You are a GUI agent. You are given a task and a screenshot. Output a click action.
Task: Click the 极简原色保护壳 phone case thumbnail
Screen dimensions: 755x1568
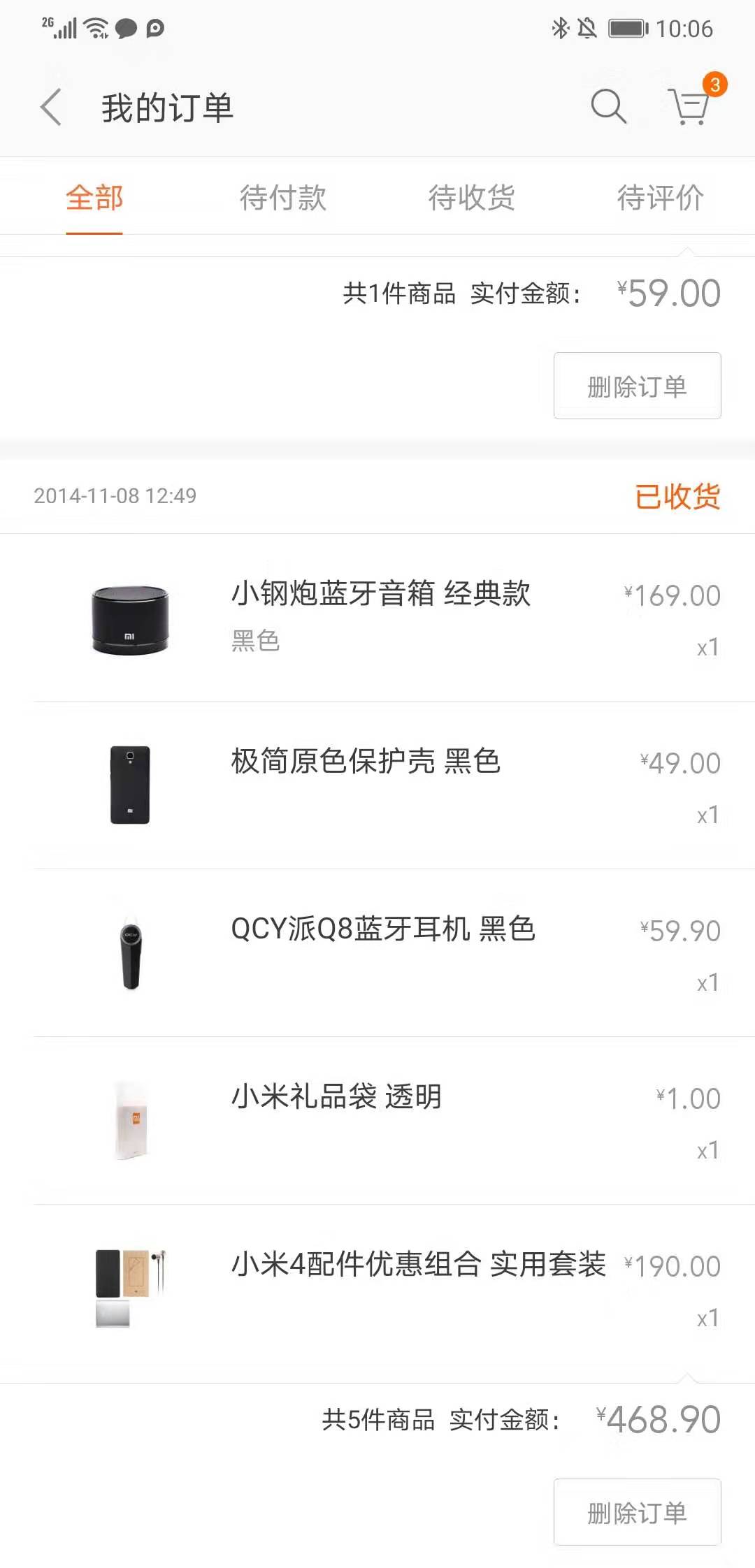(129, 786)
